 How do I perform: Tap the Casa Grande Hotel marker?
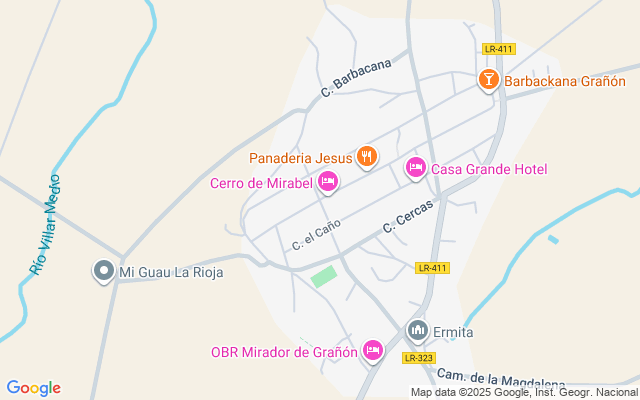coord(416,168)
